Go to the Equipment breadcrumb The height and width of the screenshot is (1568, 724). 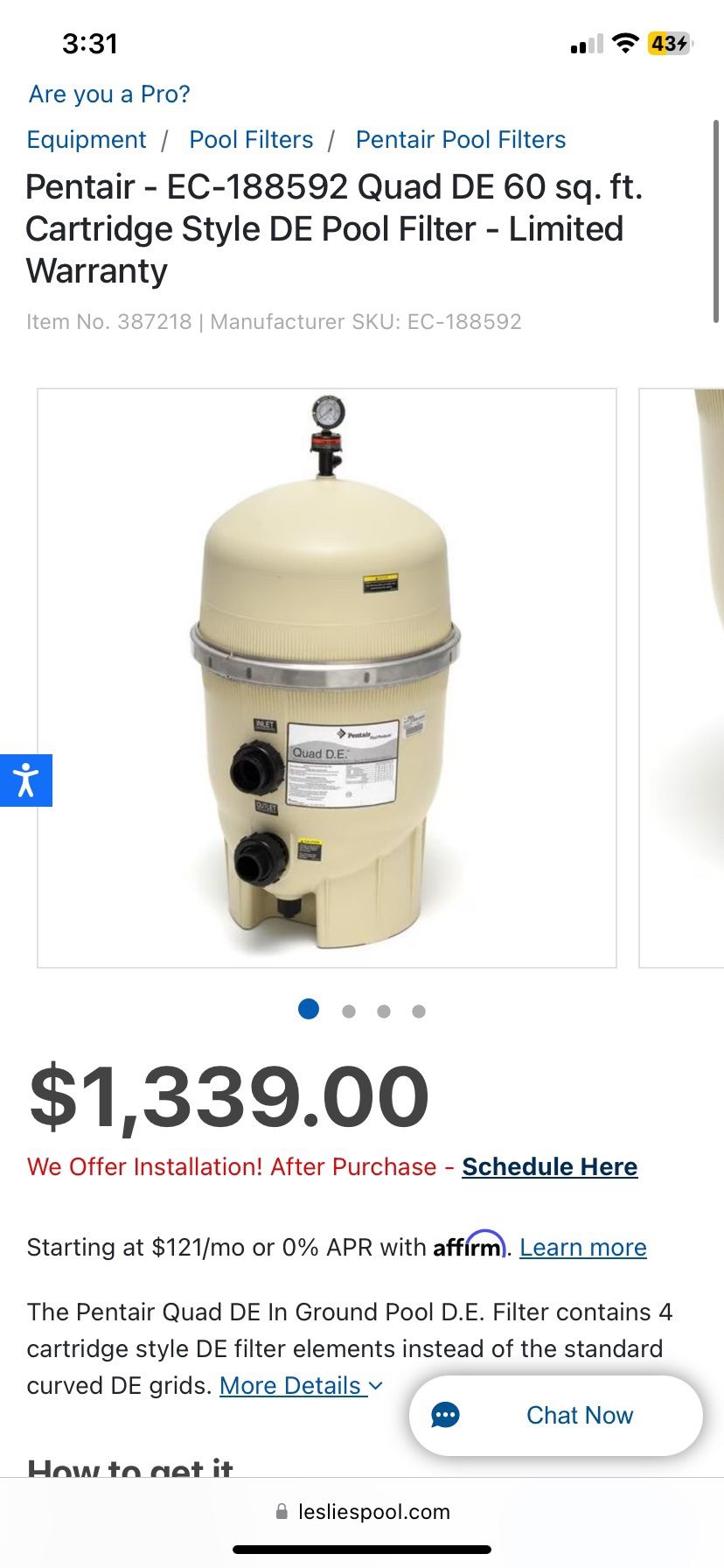(x=87, y=140)
